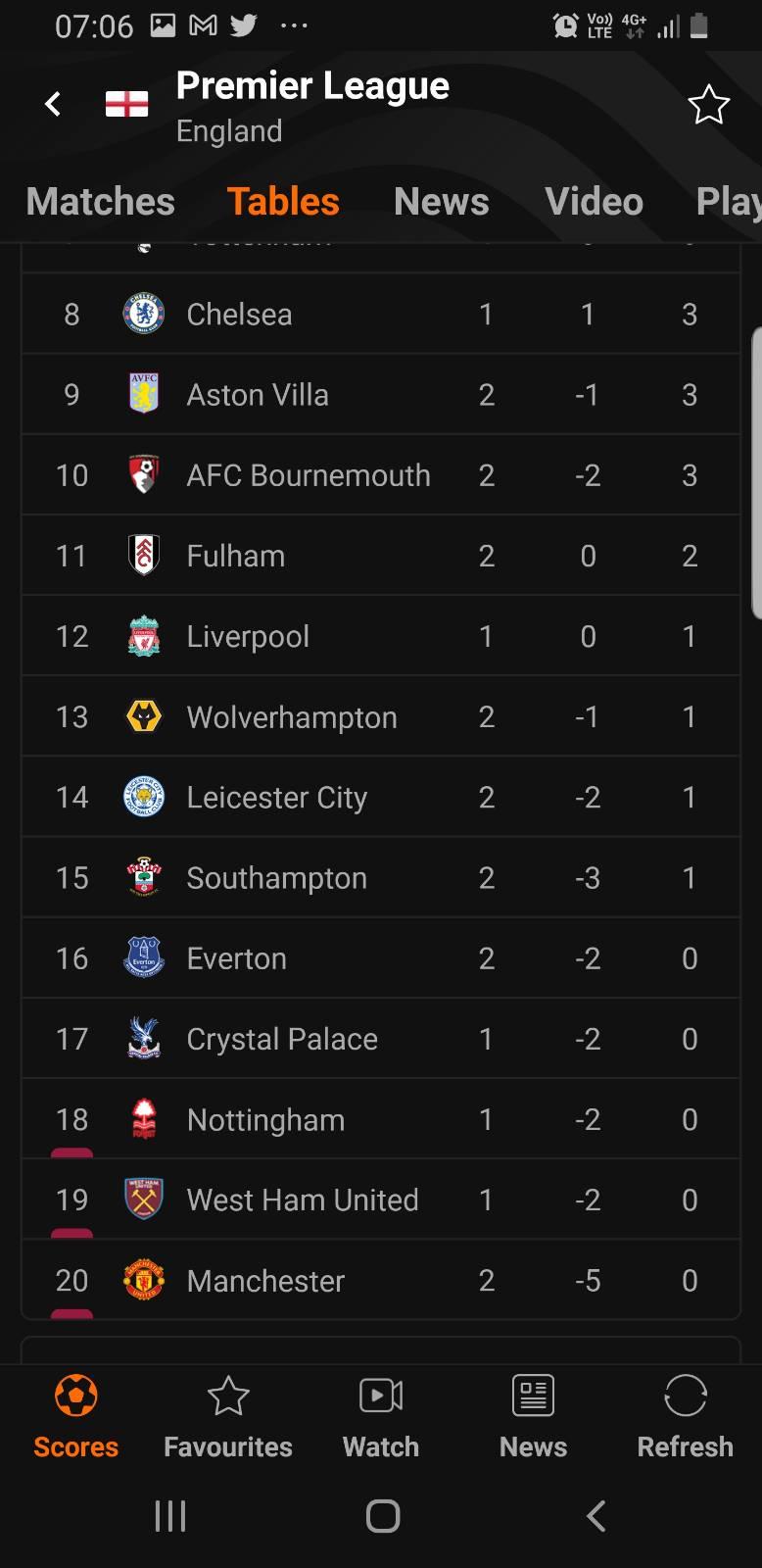Open Everton team row

pos(381,958)
